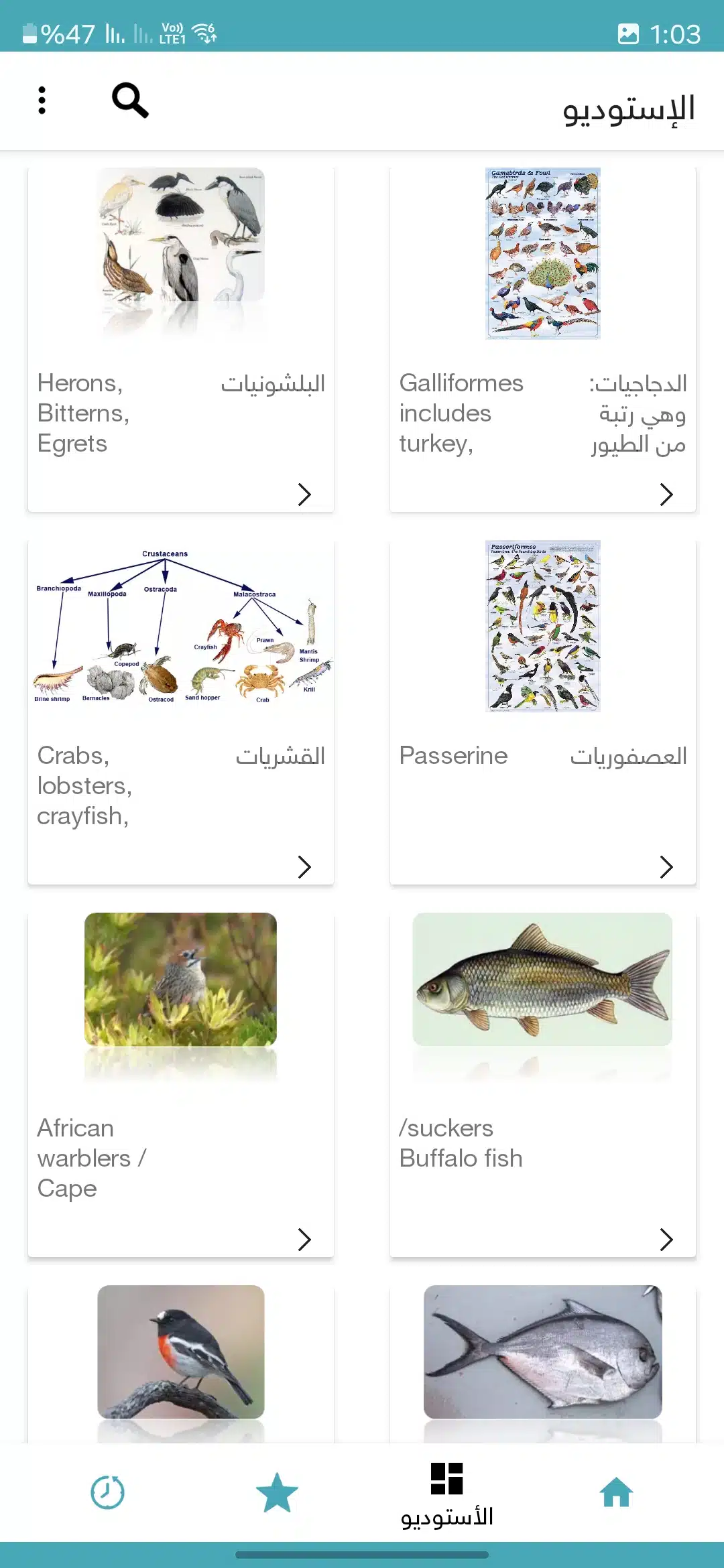Switch to the favorites star tab
Viewport: 724px width, 1568px height.
(x=277, y=1492)
